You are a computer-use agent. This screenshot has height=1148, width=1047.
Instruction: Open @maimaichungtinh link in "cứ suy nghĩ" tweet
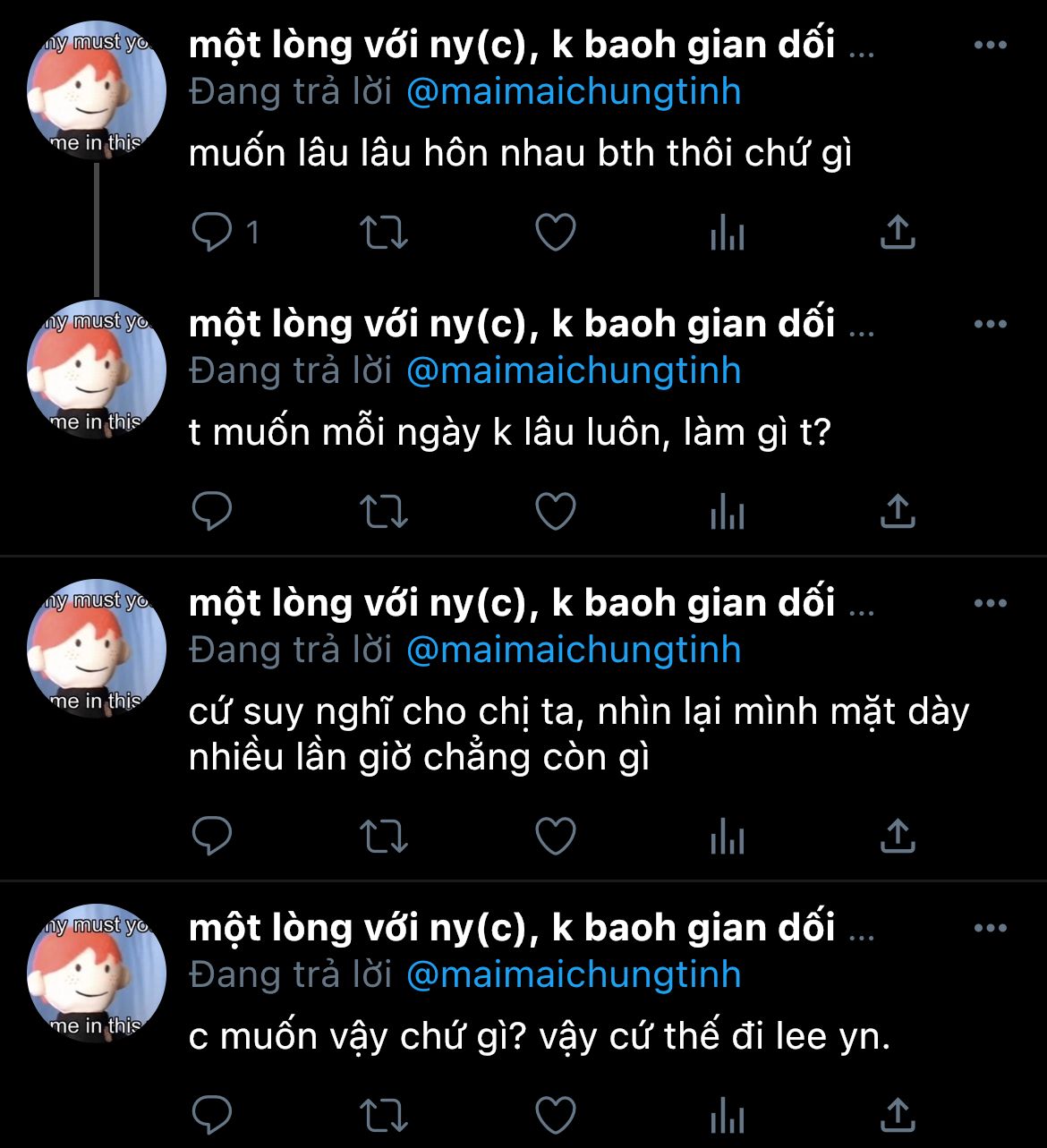(x=574, y=651)
